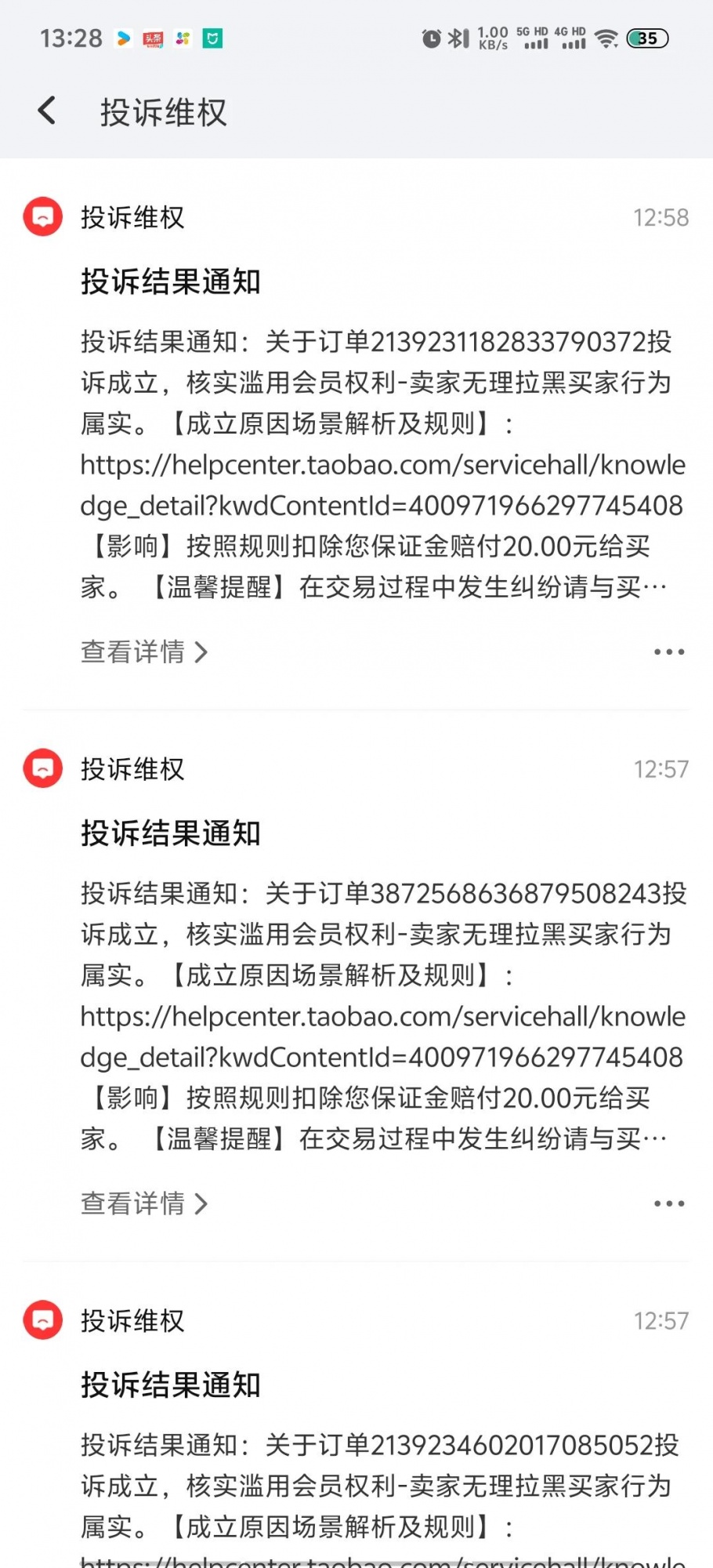Open the complaint message for order 2139234602017085052
The width and height of the screenshot is (713, 1568).
click(x=382, y=1485)
